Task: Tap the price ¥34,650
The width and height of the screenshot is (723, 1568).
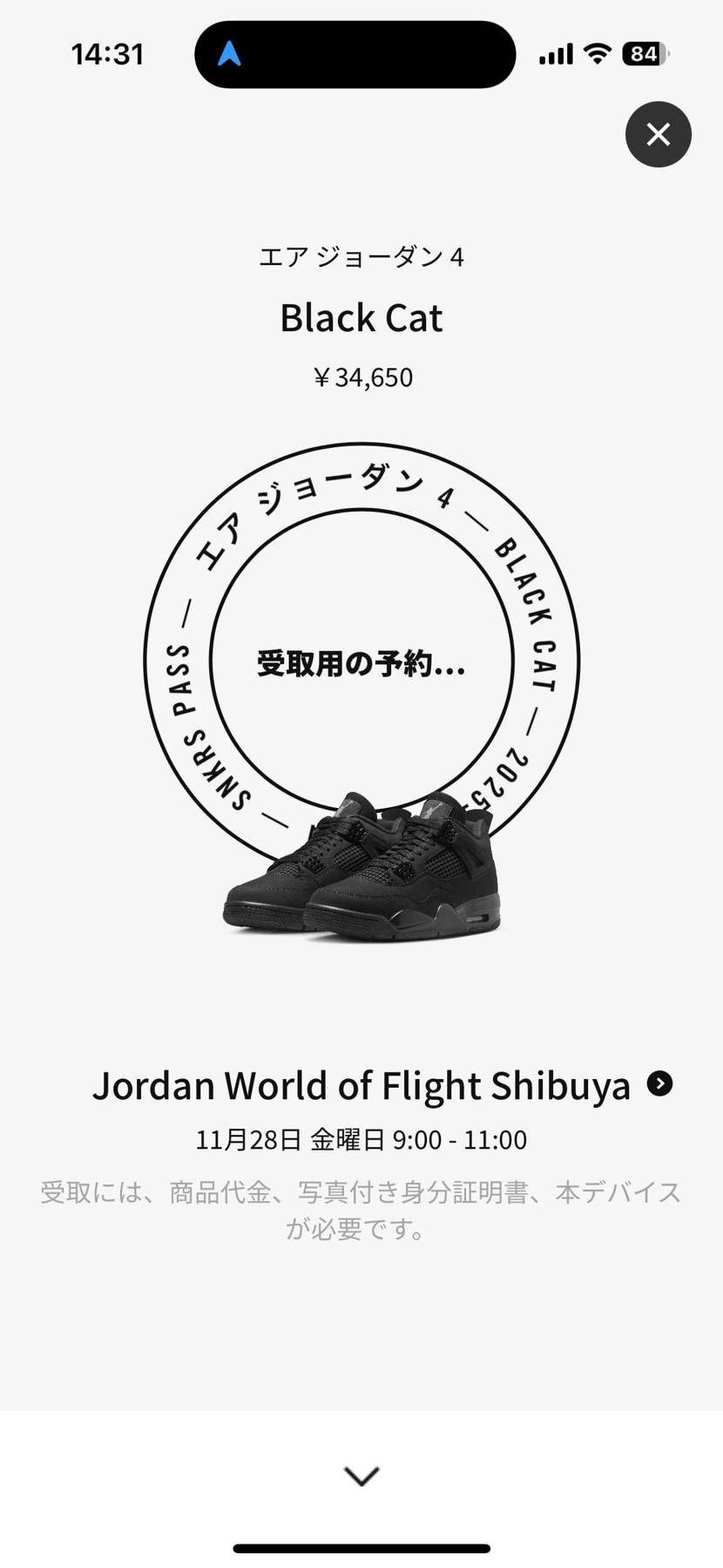Action: (x=361, y=377)
